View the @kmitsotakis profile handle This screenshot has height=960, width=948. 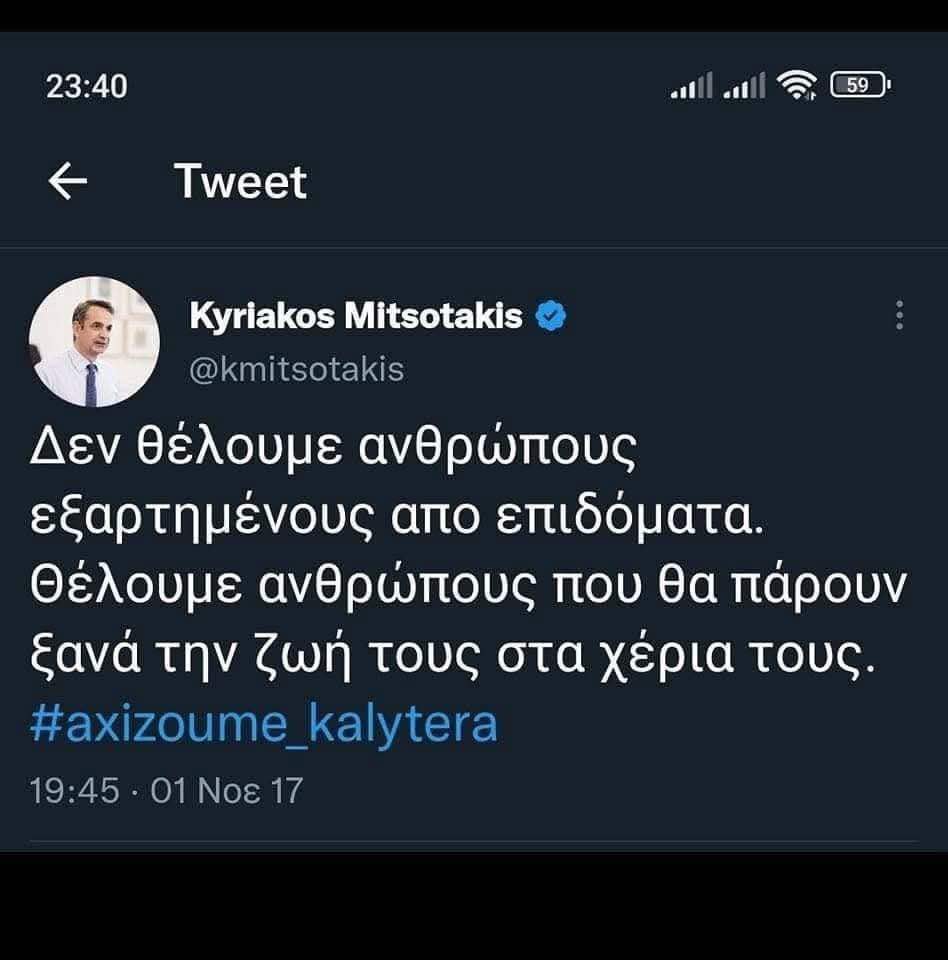[296, 370]
